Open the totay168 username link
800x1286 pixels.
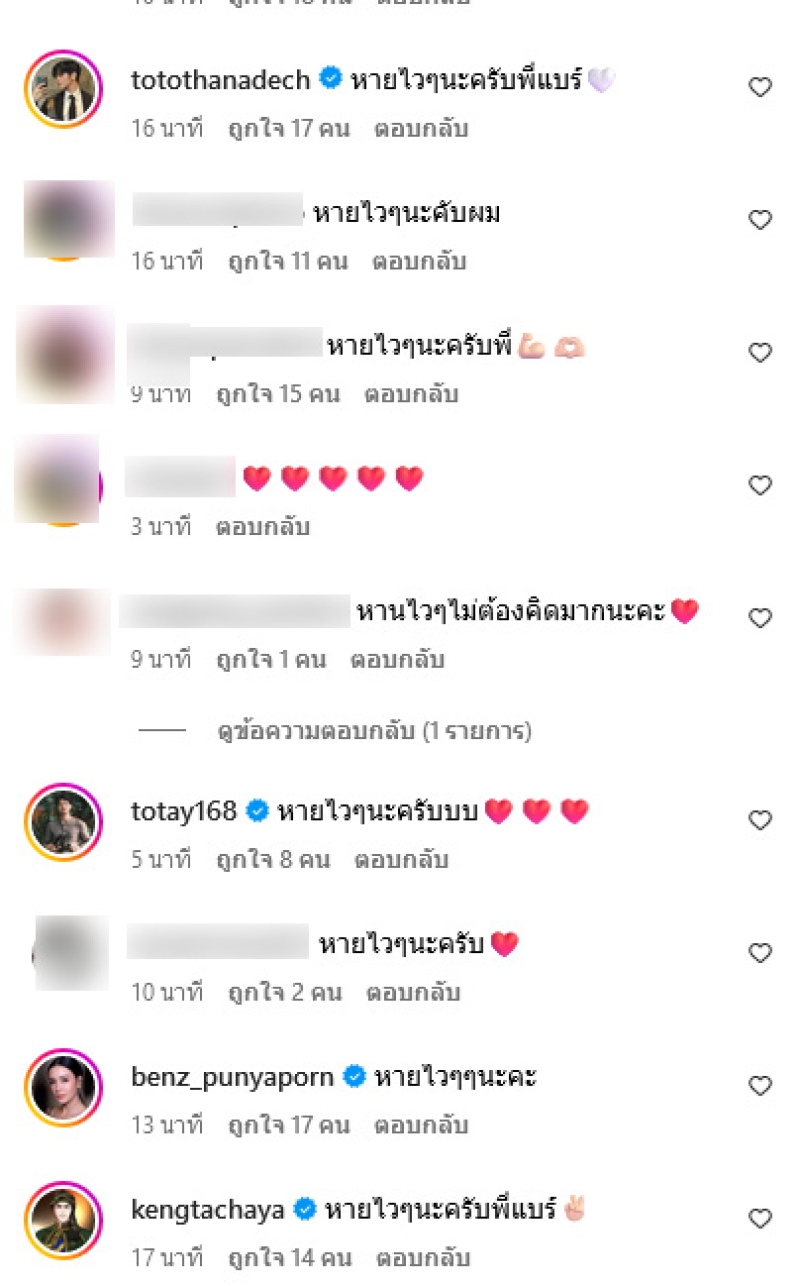pyautogui.click(x=184, y=811)
